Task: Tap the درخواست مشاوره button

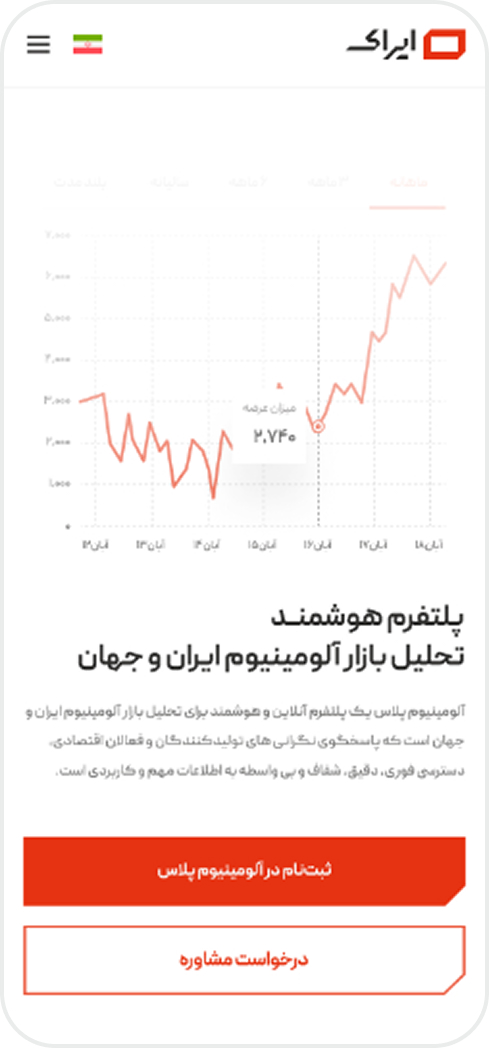Action: [x=244, y=960]
